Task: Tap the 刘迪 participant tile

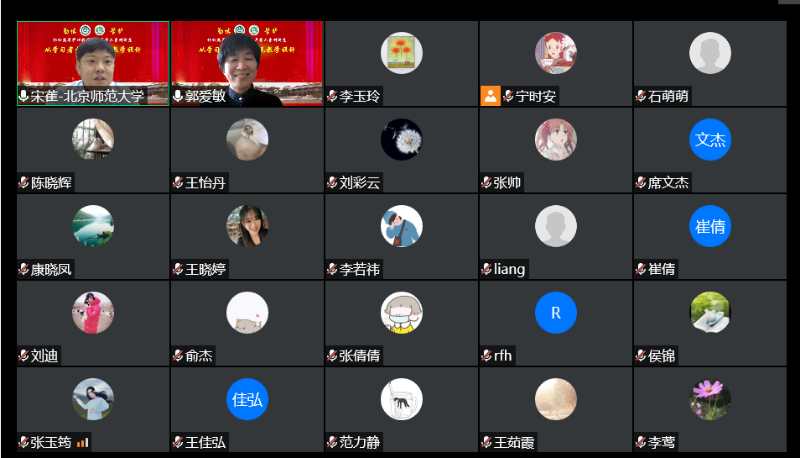Action: (93, 322)
